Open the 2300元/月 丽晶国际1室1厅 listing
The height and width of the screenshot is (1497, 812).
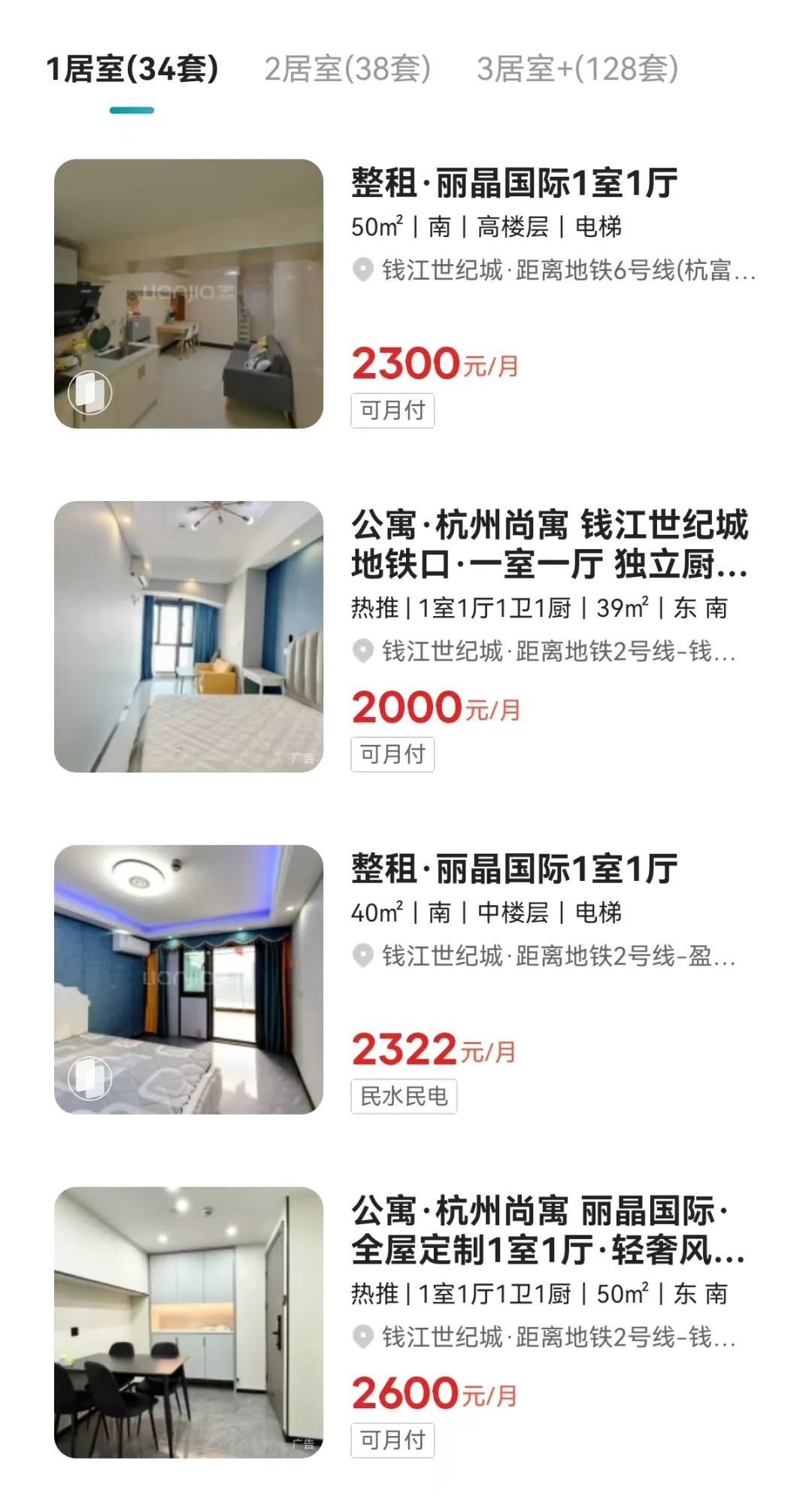pyautogui.click(x=514, y=184)
